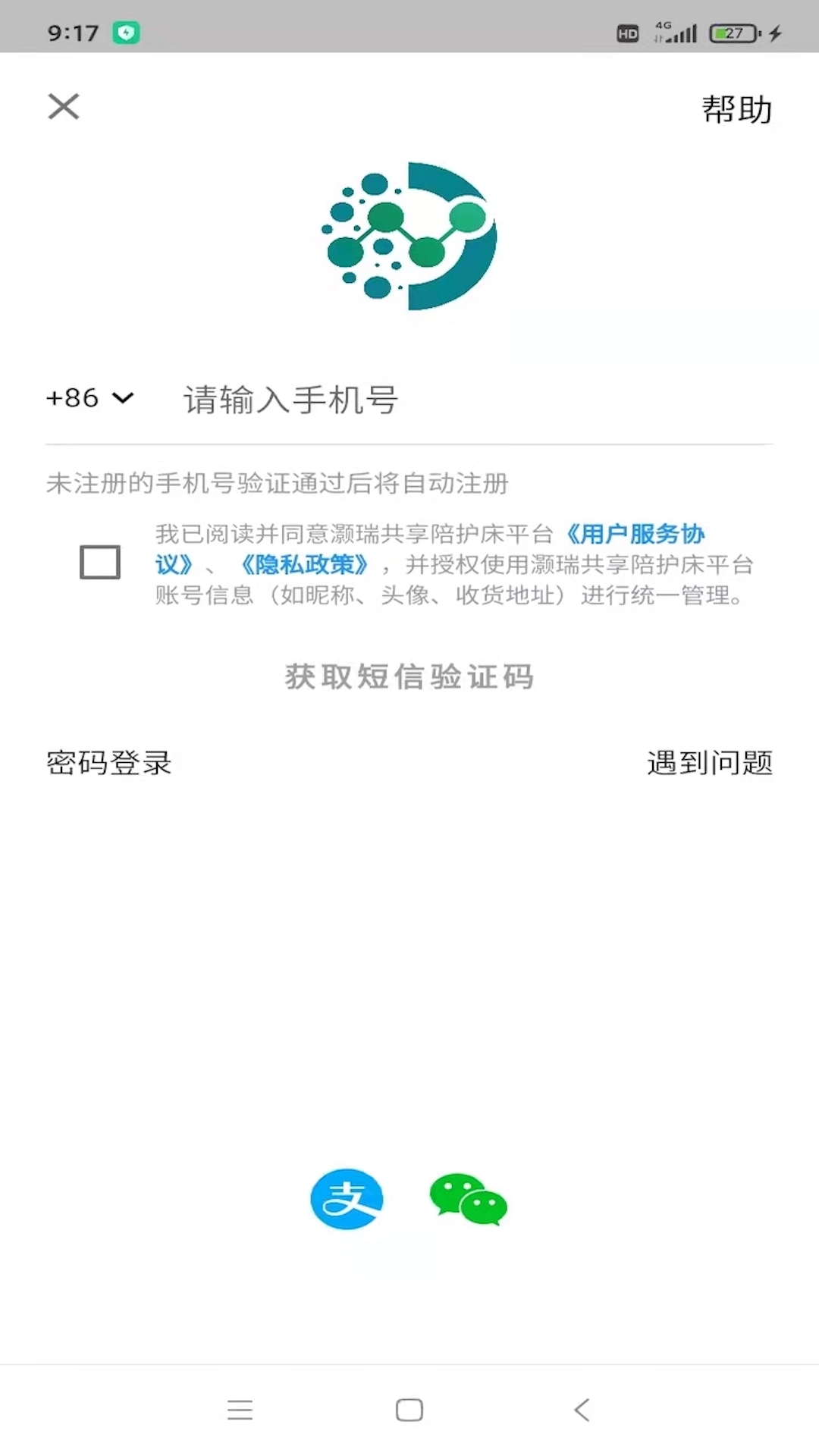This screenshot has width=819, height=1456.
Task: Tap the signal strength indicator
Action: tap(680, 33)
